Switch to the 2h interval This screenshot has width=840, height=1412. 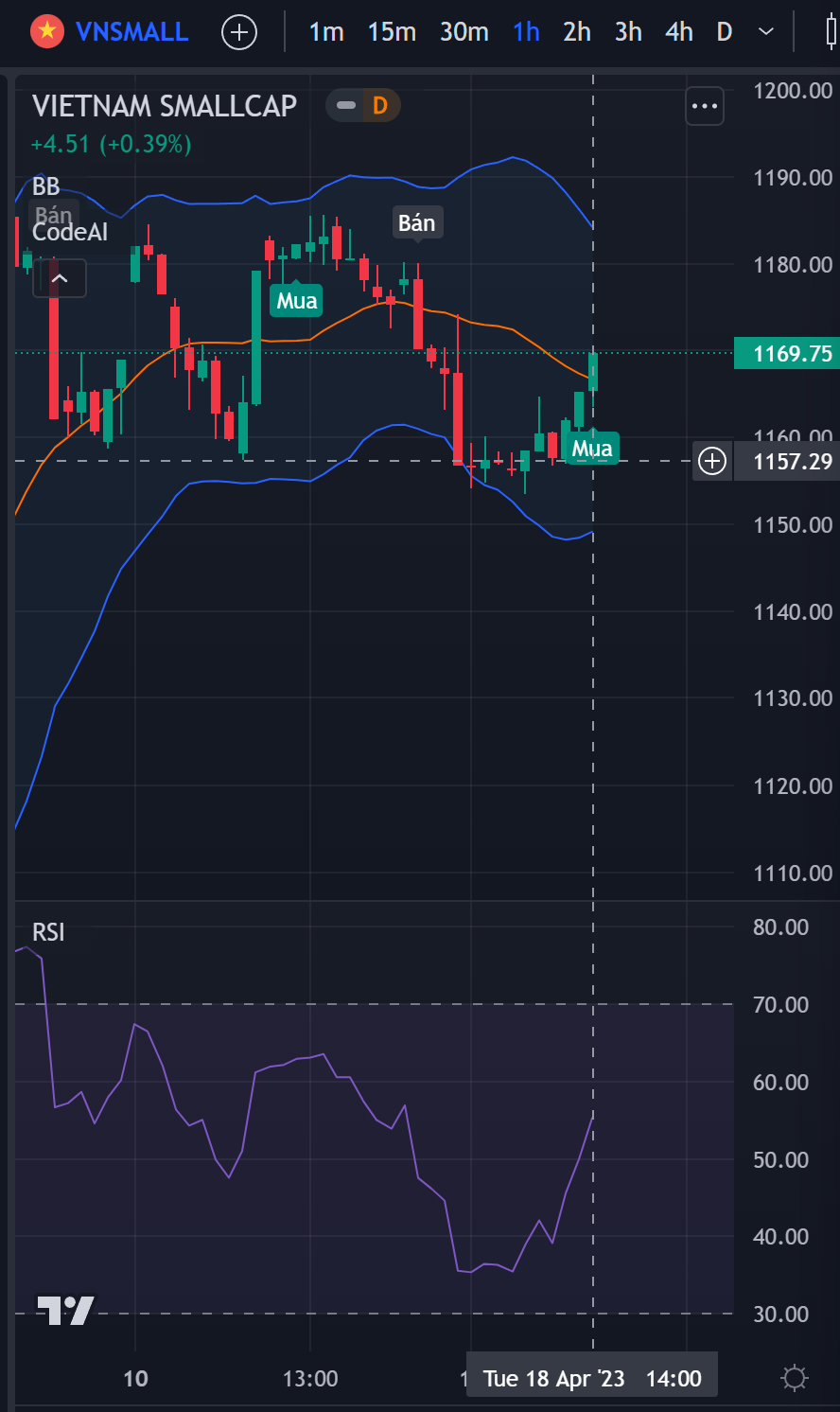pyautogui.click(x=577, y=32)
